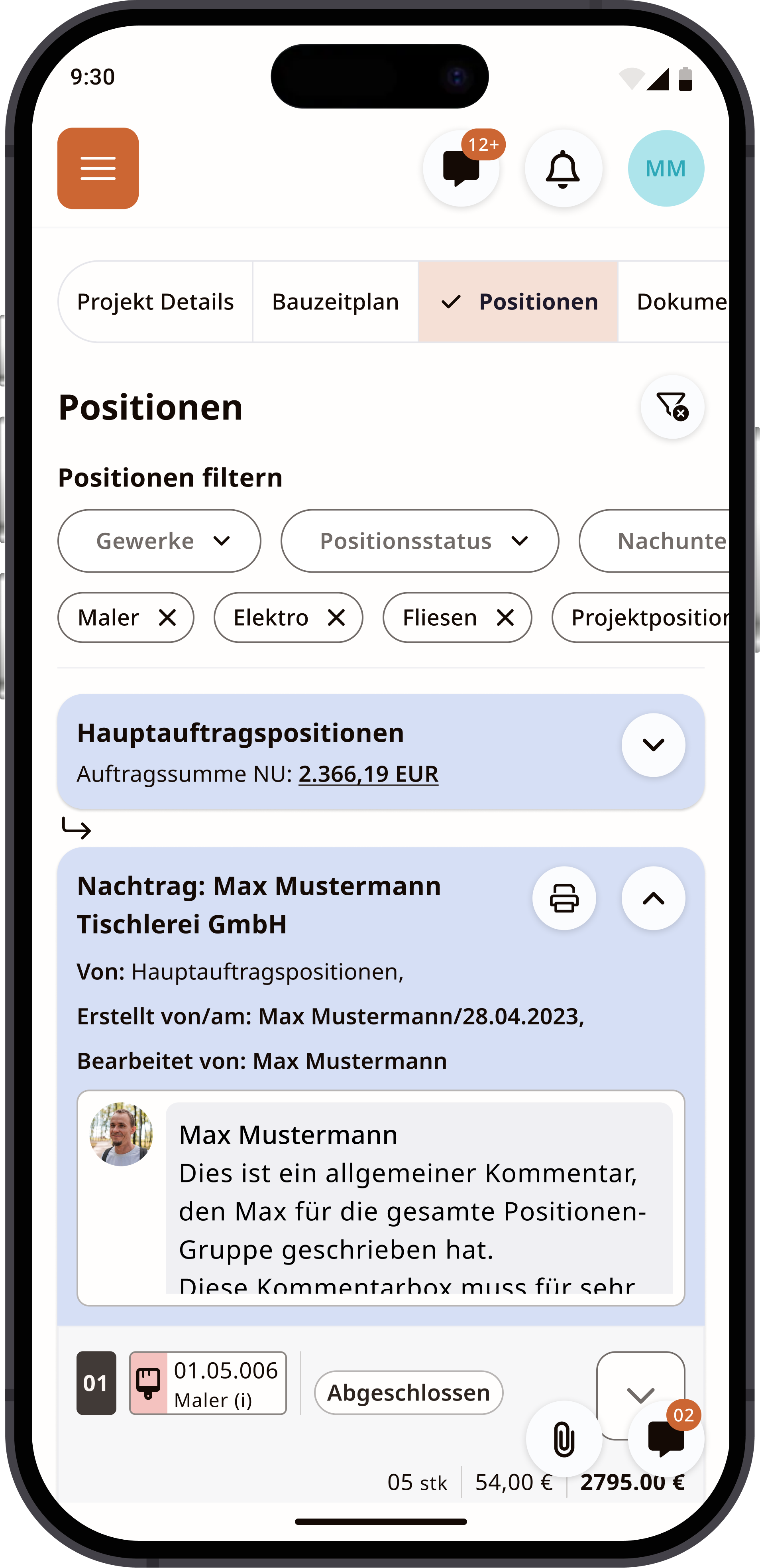The image size is (760, 1568).
Task: Open the Gewerke dropdown
Action: tap(159, 540)
